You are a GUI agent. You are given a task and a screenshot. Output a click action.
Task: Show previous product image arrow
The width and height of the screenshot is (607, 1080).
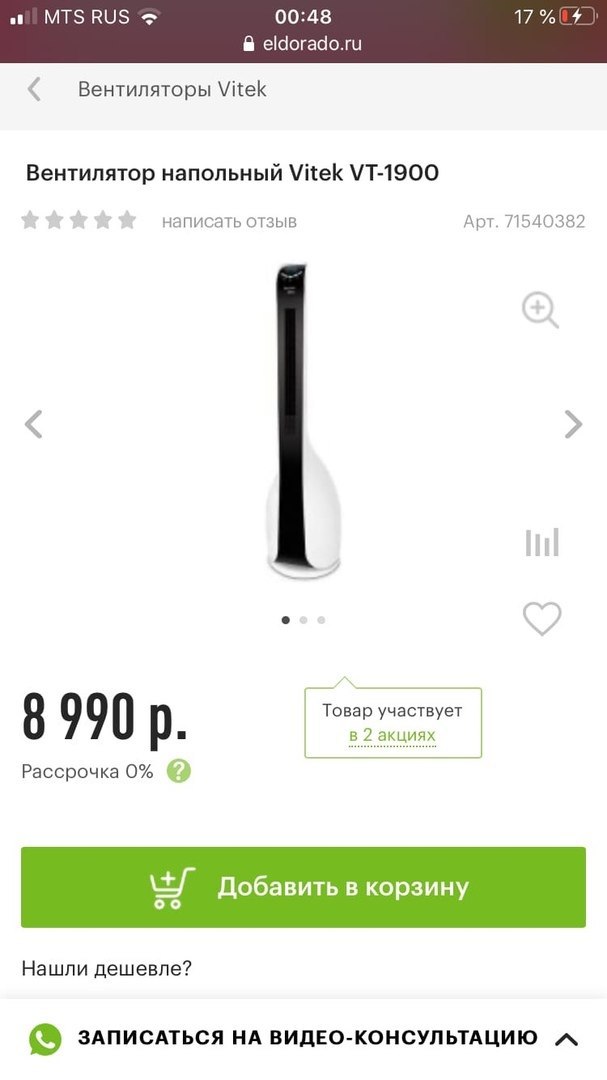coord(34,424)
